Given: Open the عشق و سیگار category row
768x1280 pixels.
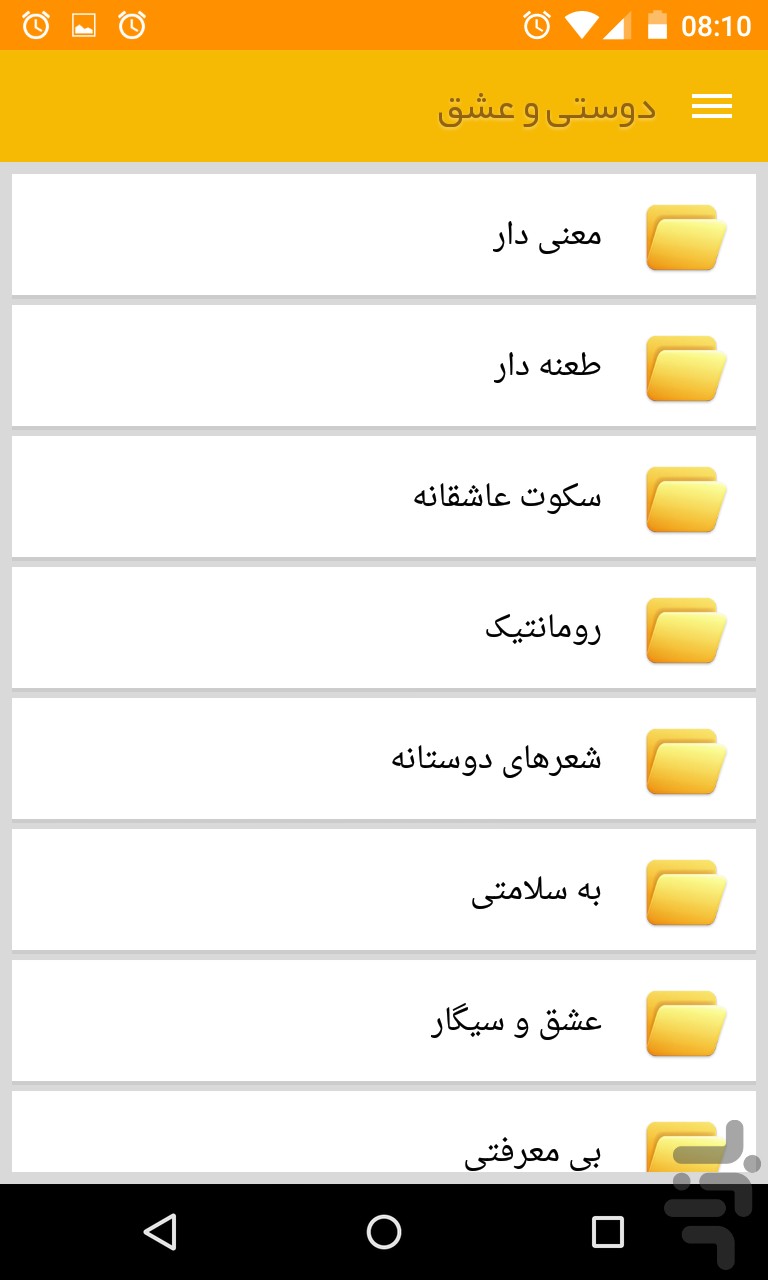Looking at the screenshot, I should click(384, 1020).
